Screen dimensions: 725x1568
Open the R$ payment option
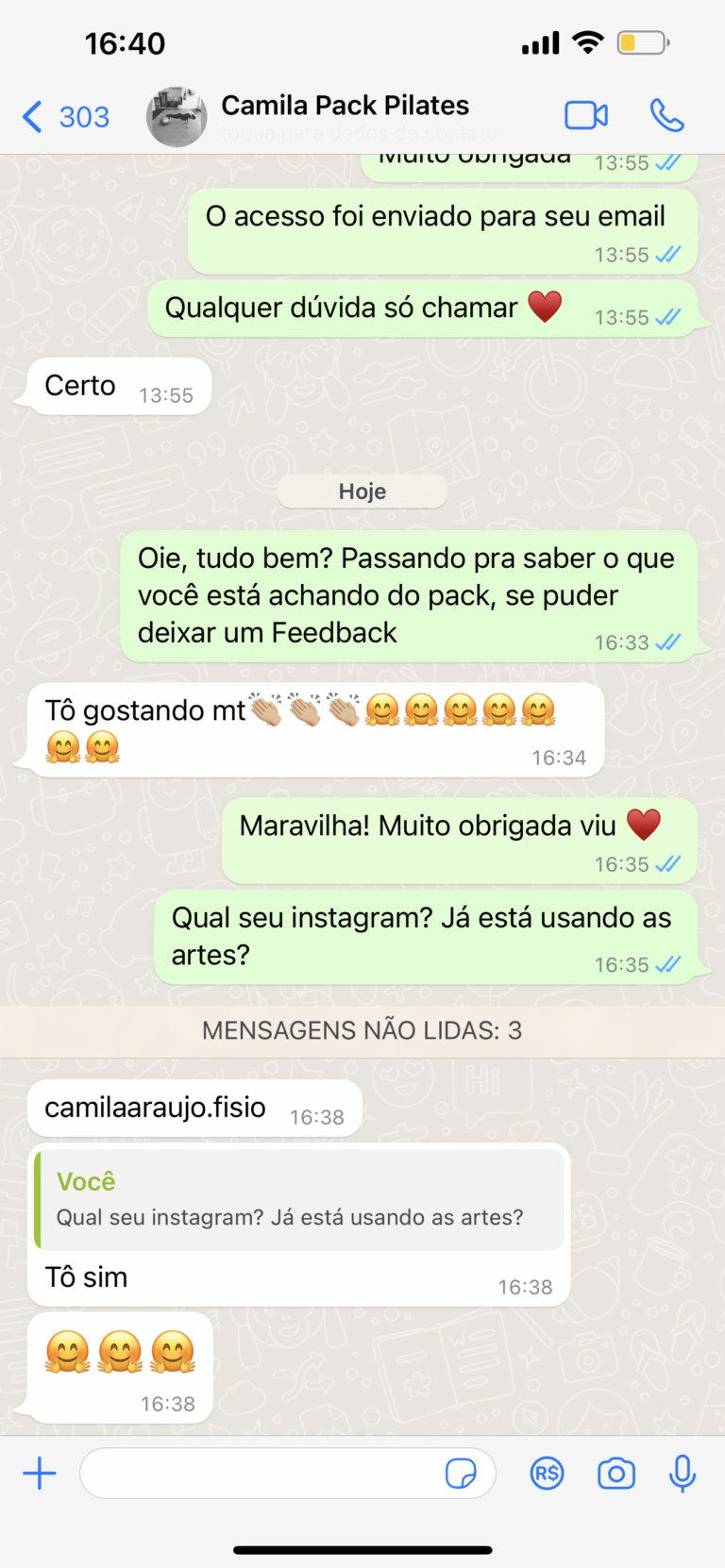548,1473
